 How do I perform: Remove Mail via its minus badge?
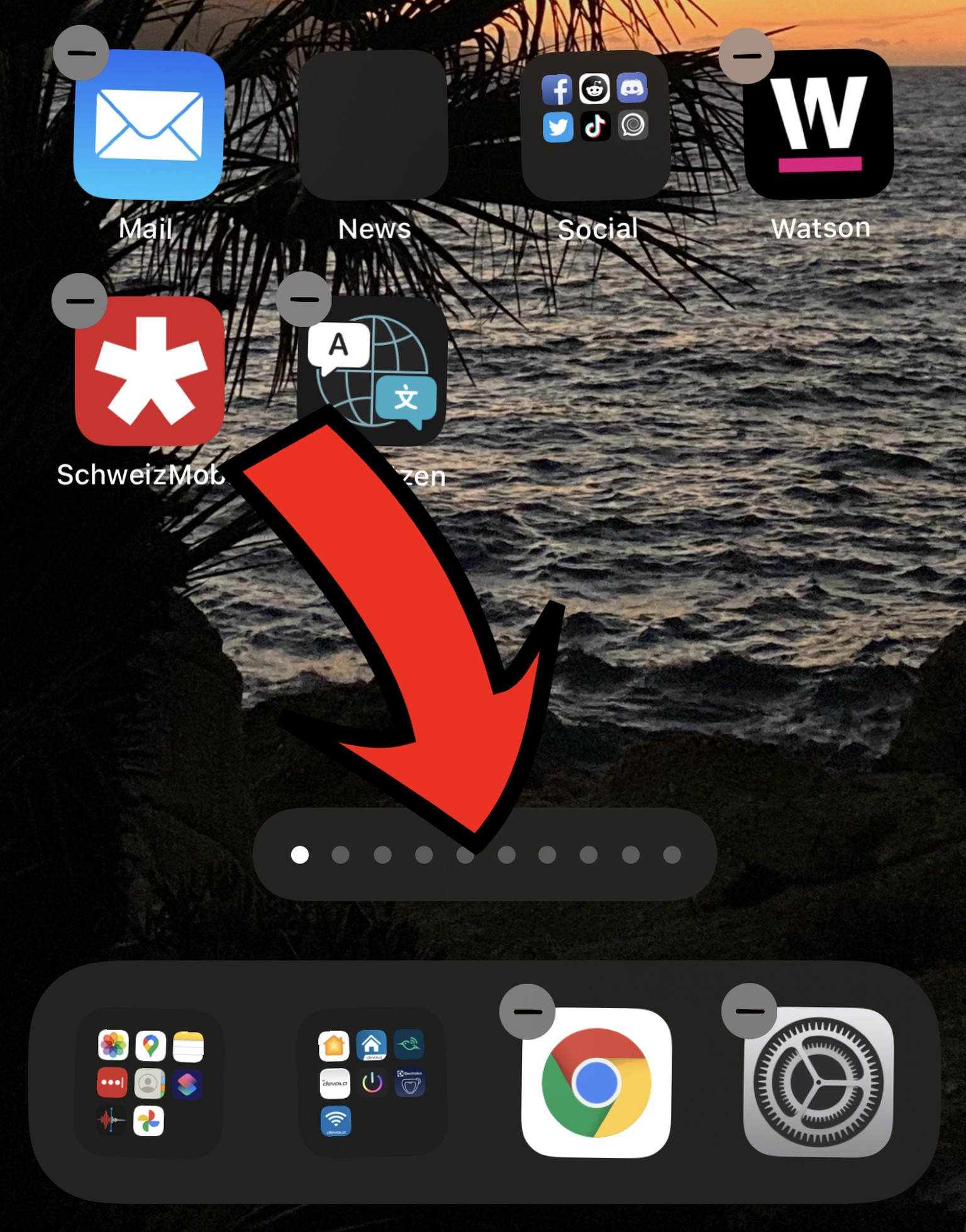pyautogui.click(x=80, y=53)
